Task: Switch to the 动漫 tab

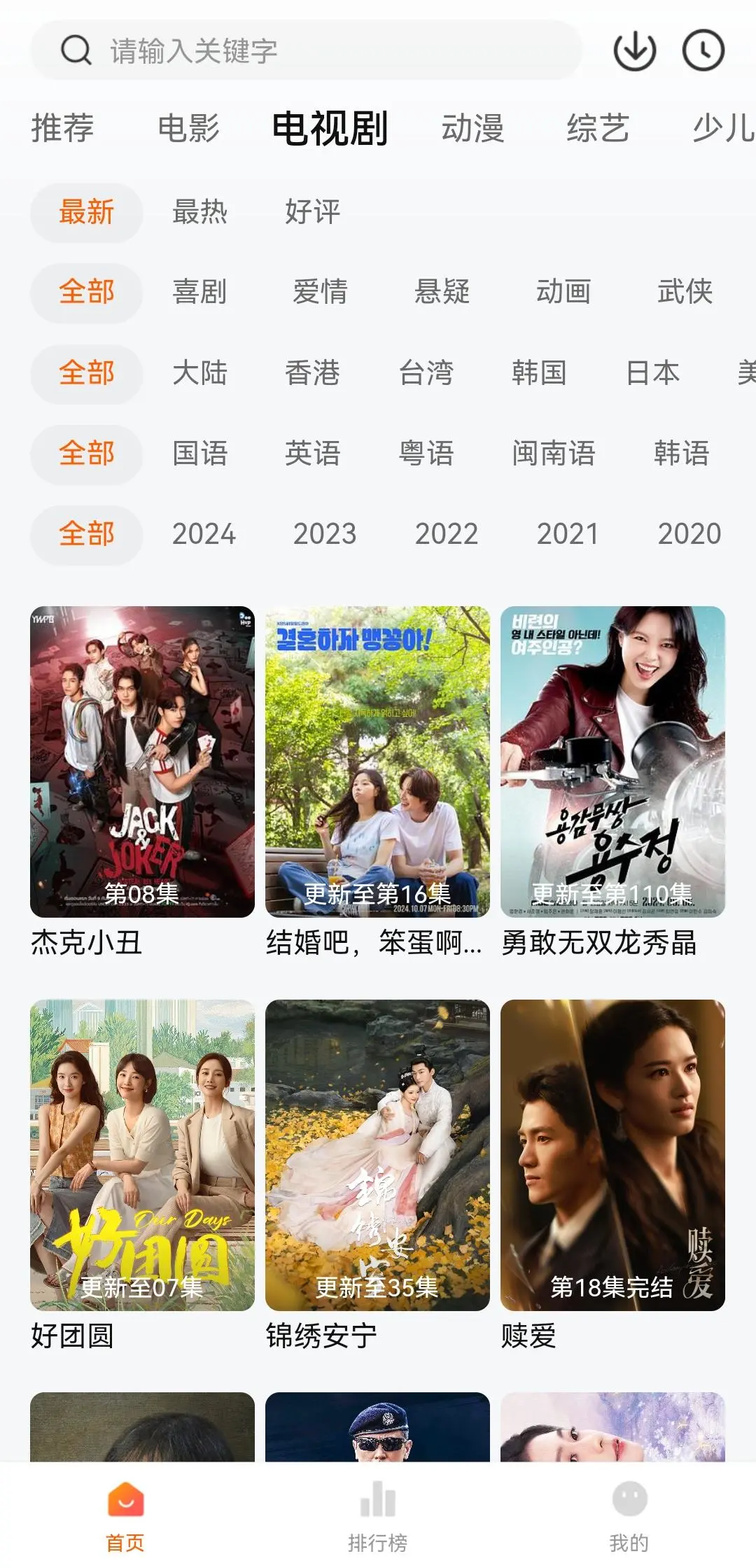Action: coord(472,129)
